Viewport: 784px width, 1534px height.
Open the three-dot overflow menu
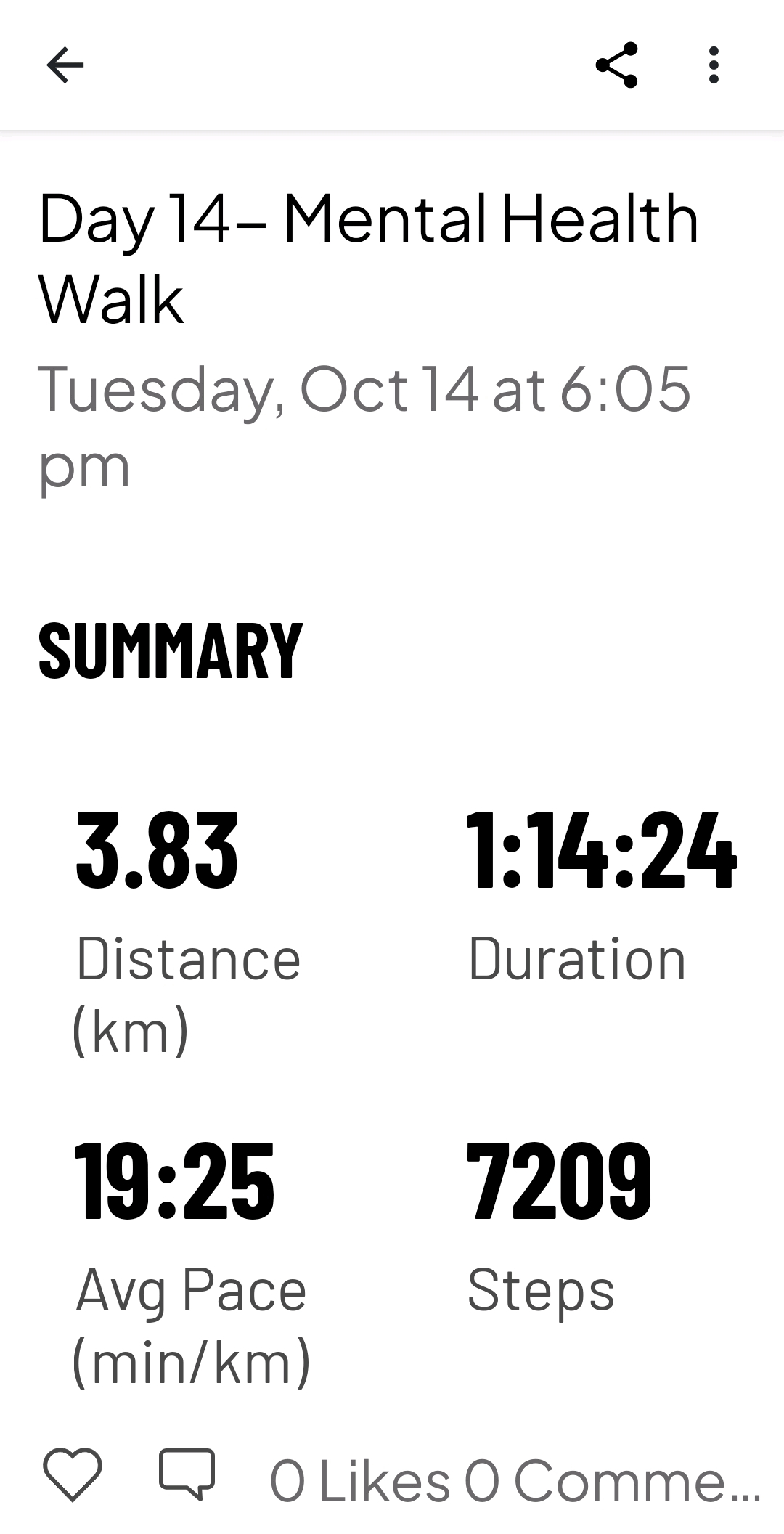[x=714, y=65]
